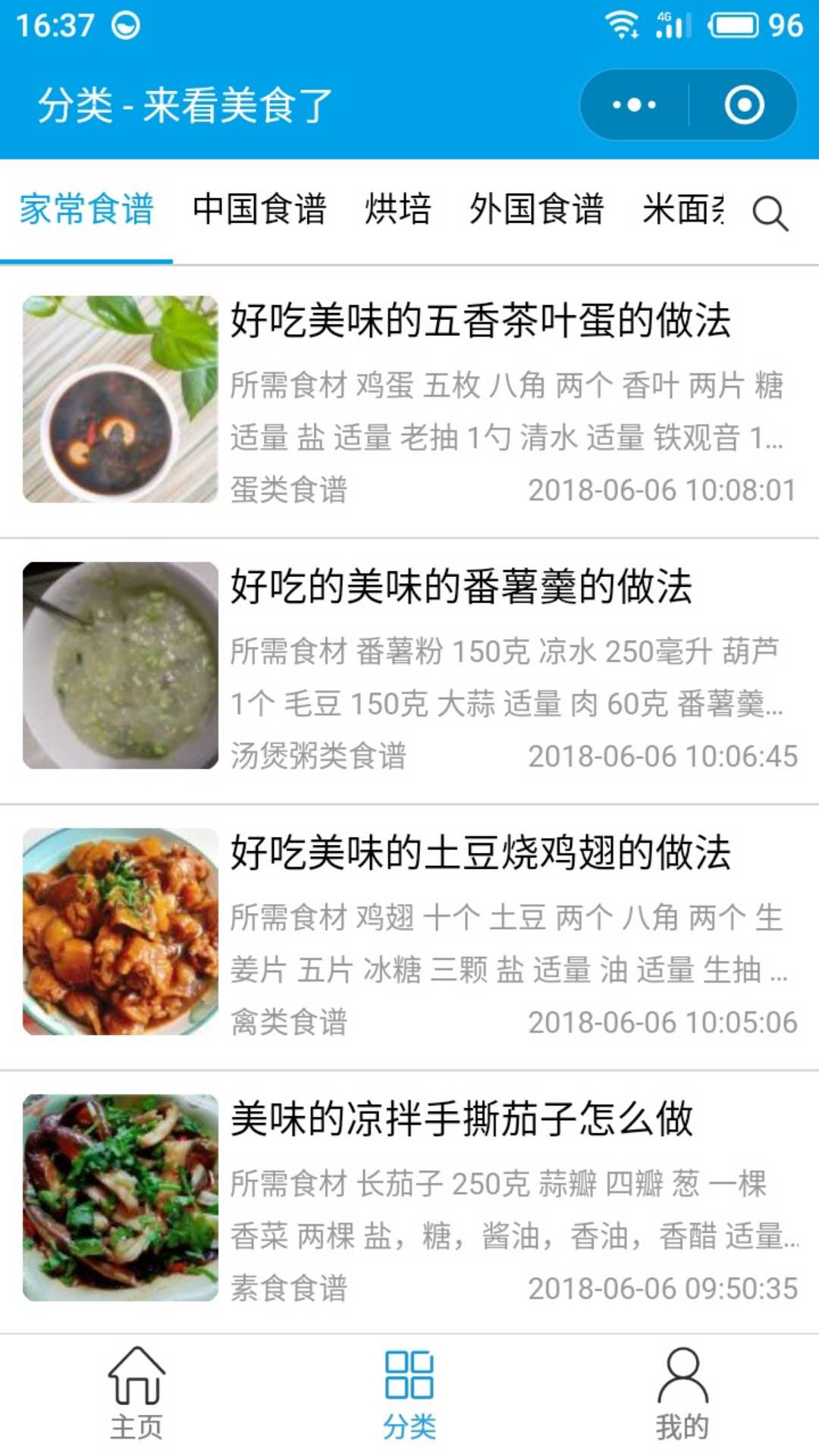Tap the 分类 bottom tab
The image size is (819, 1456).
coord(409,1394)
